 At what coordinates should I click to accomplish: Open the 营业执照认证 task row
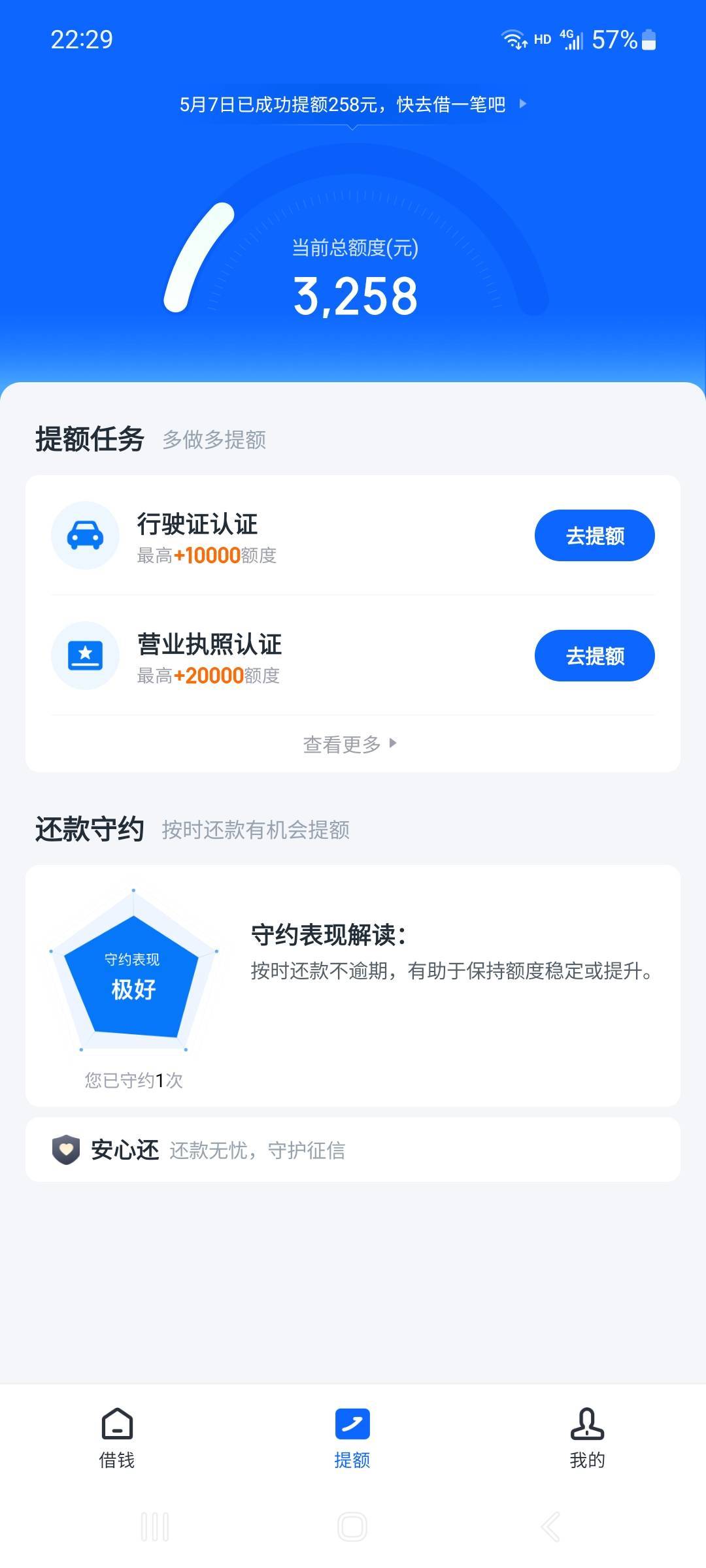(353, 656)
